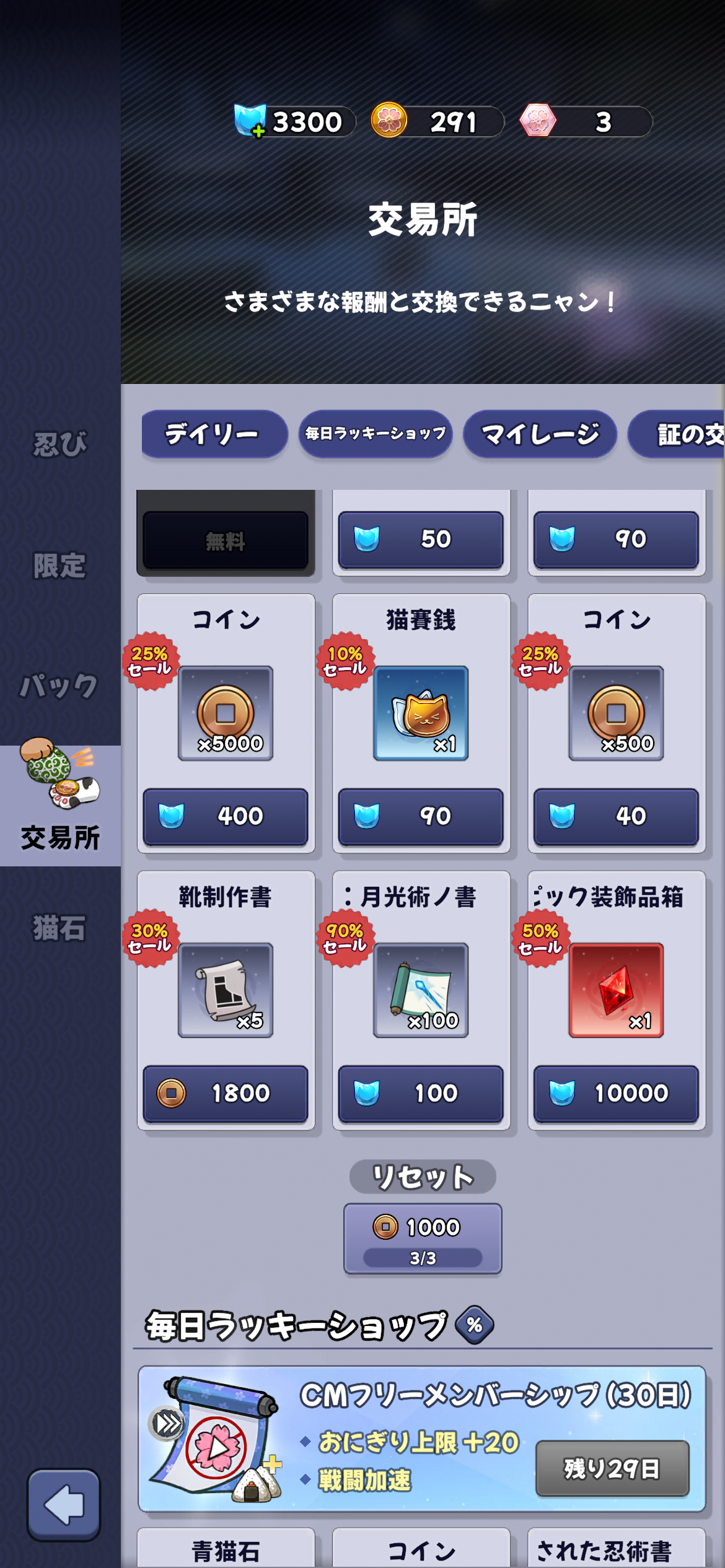This screenshot has height=1568, width=725.
Task: Select the パック side tab
Action: pyautogui.click(x=60, y=686)
